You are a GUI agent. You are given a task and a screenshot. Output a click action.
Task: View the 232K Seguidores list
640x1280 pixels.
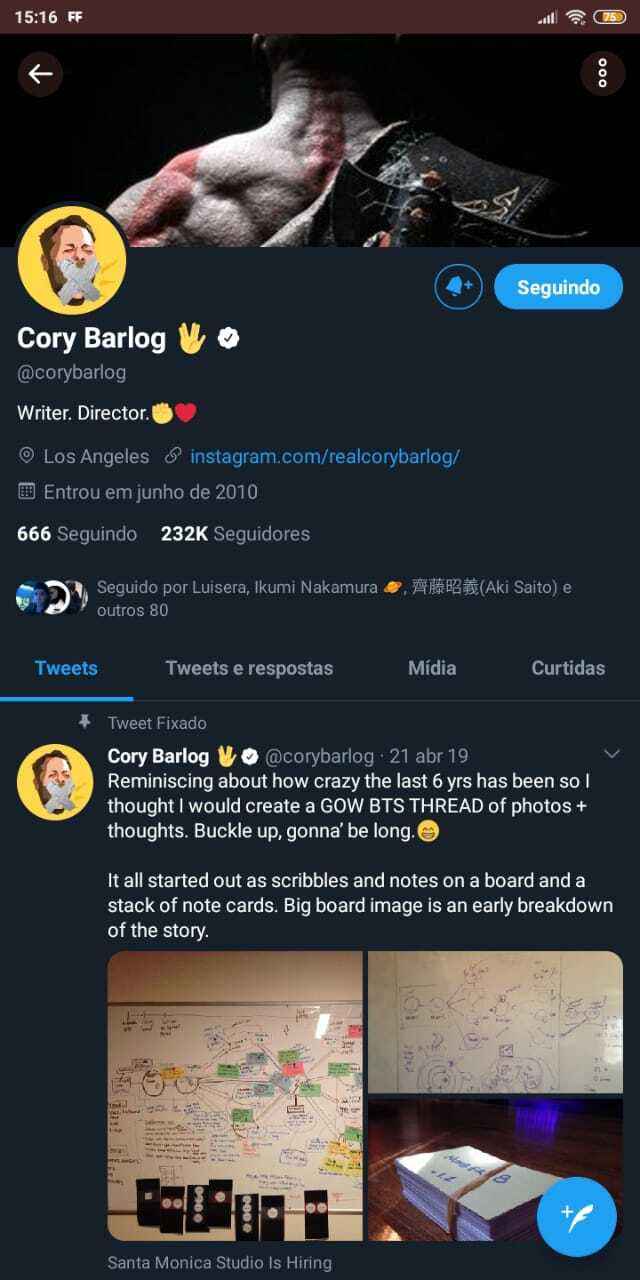tap(235, 534)
